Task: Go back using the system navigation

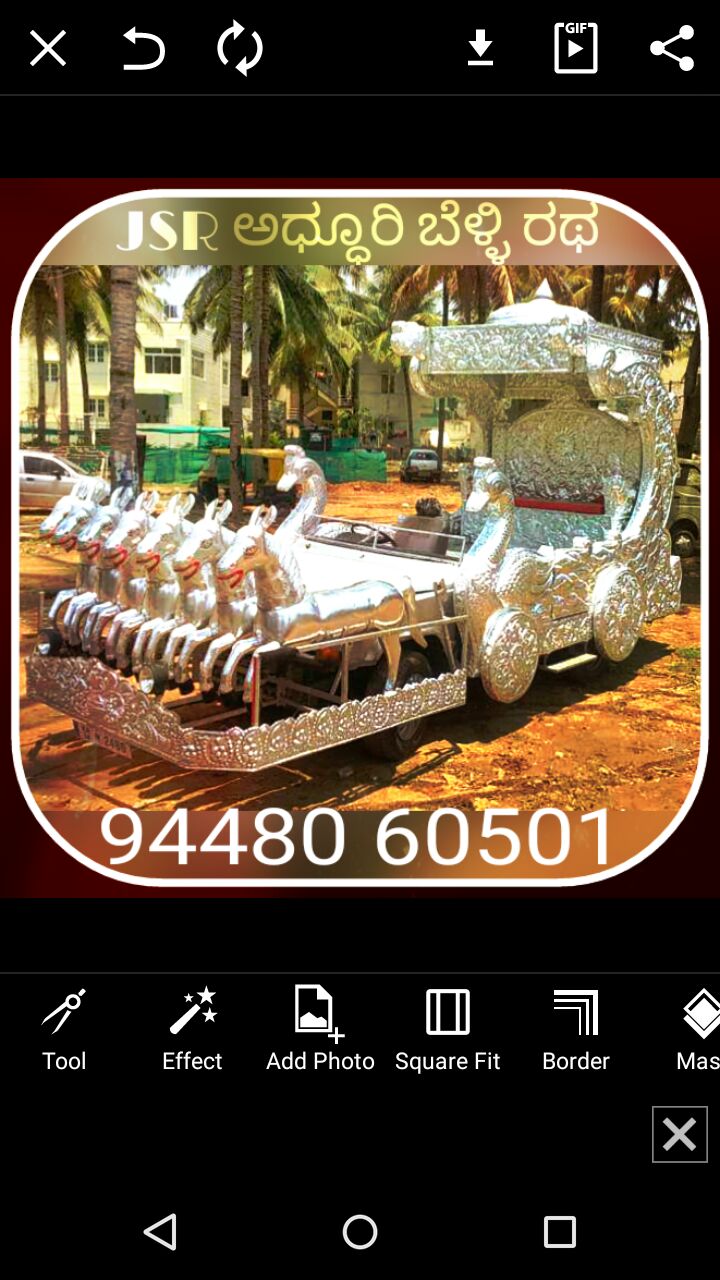Action: click(x=160, y=1232)
